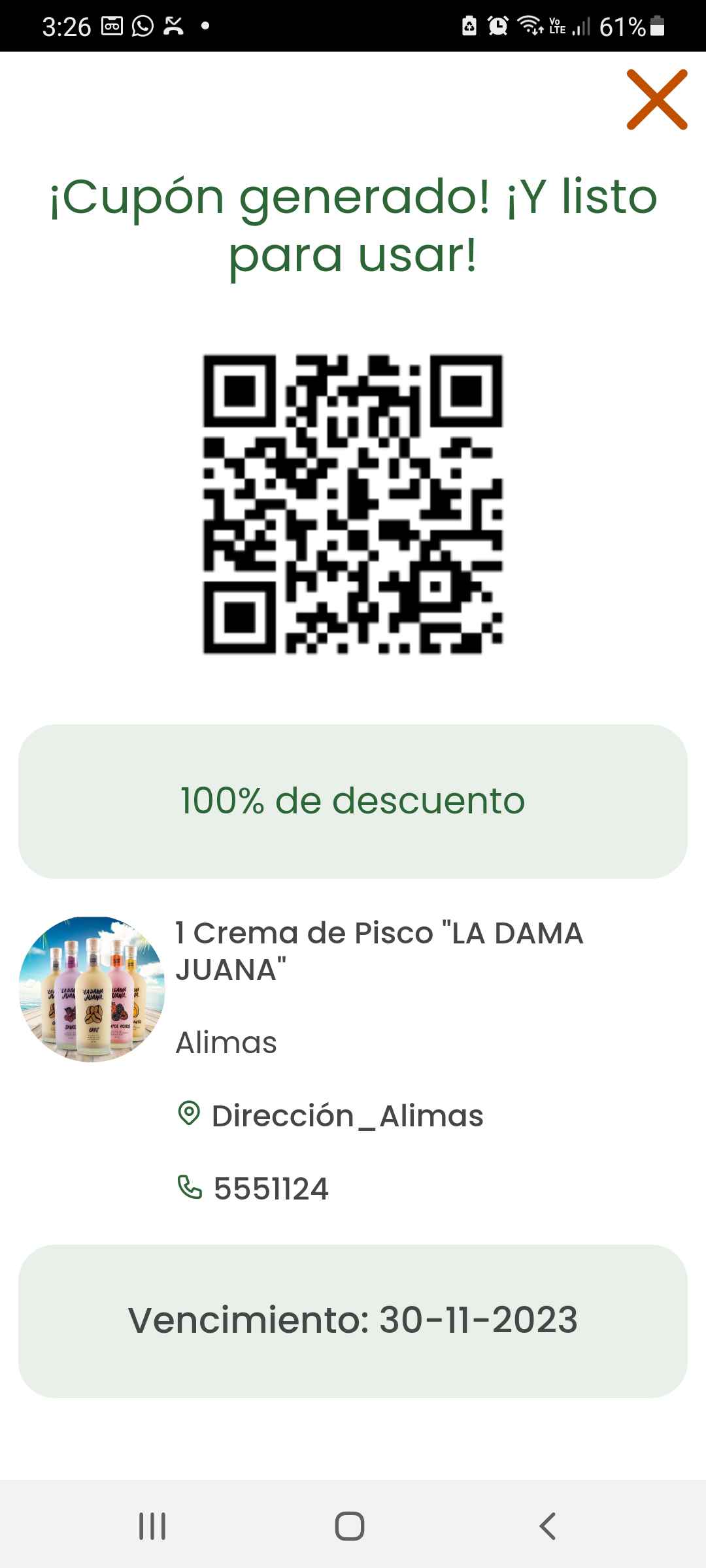Close the generated coupon screen
The image size is (706, 1568).
click(x=657, y=99)
